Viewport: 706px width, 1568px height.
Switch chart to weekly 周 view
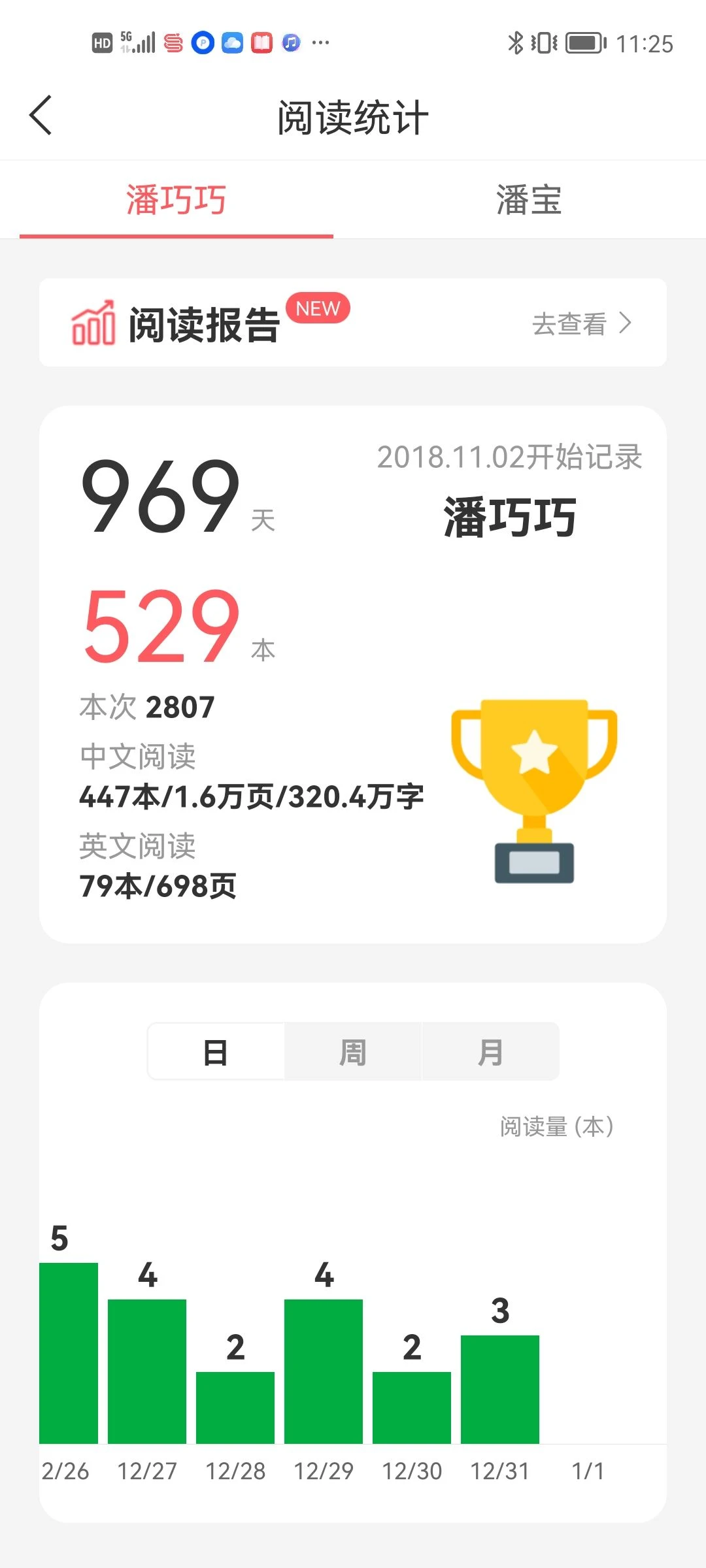click(x=353, y=1052)
